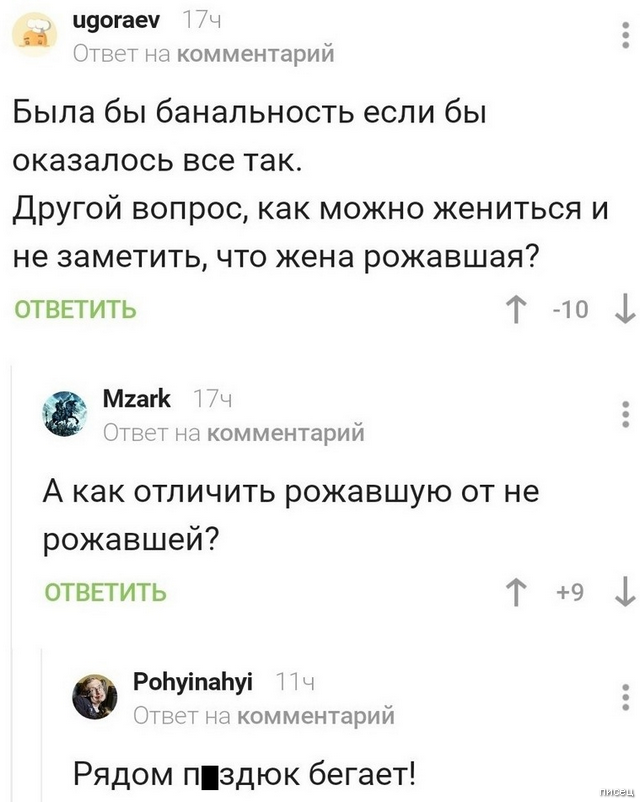640x802 pixels.
Task: Open Mzark's profile
Action: coord(137,399)
